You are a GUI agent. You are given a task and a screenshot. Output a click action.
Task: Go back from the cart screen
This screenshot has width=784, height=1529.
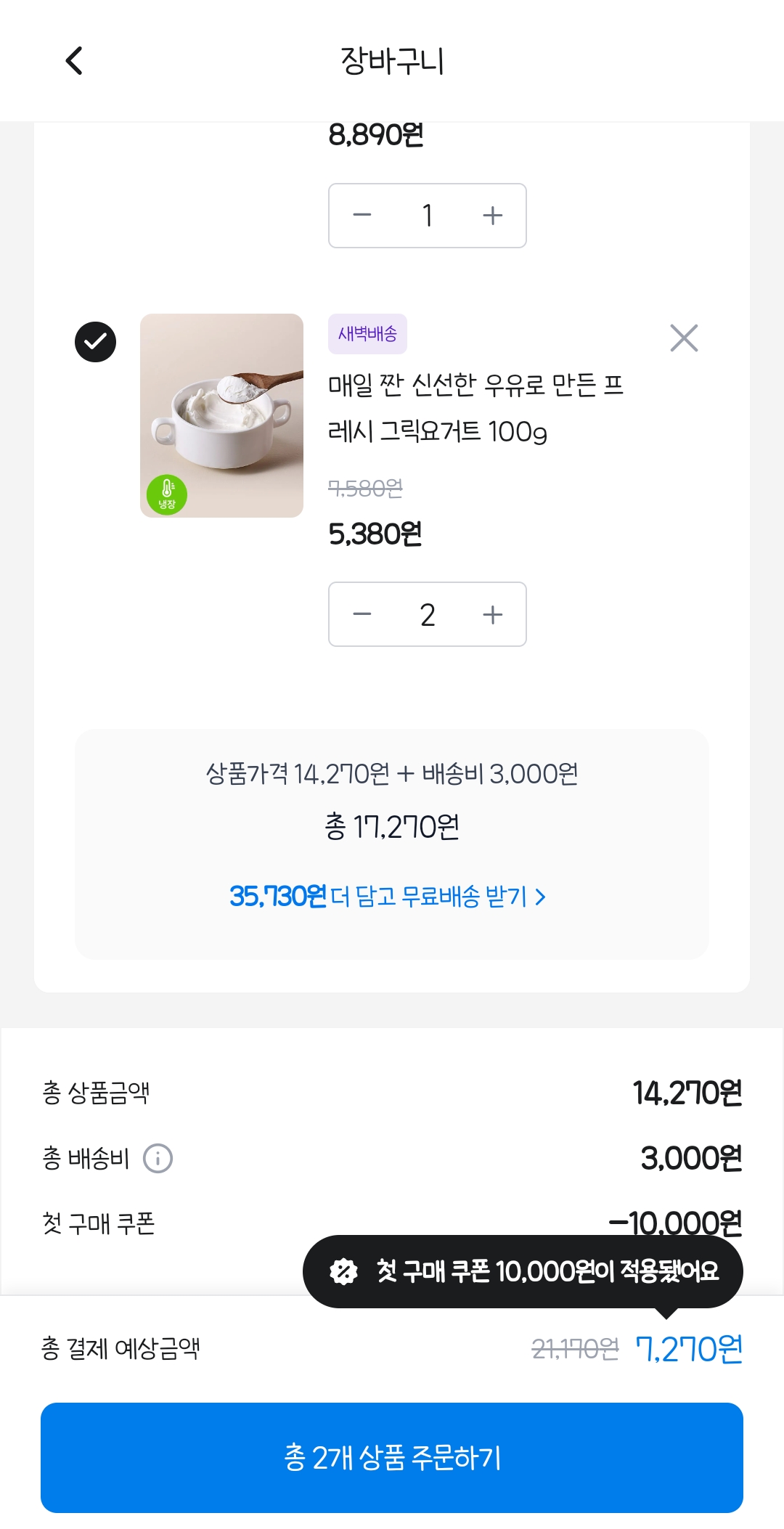[74, 61]
